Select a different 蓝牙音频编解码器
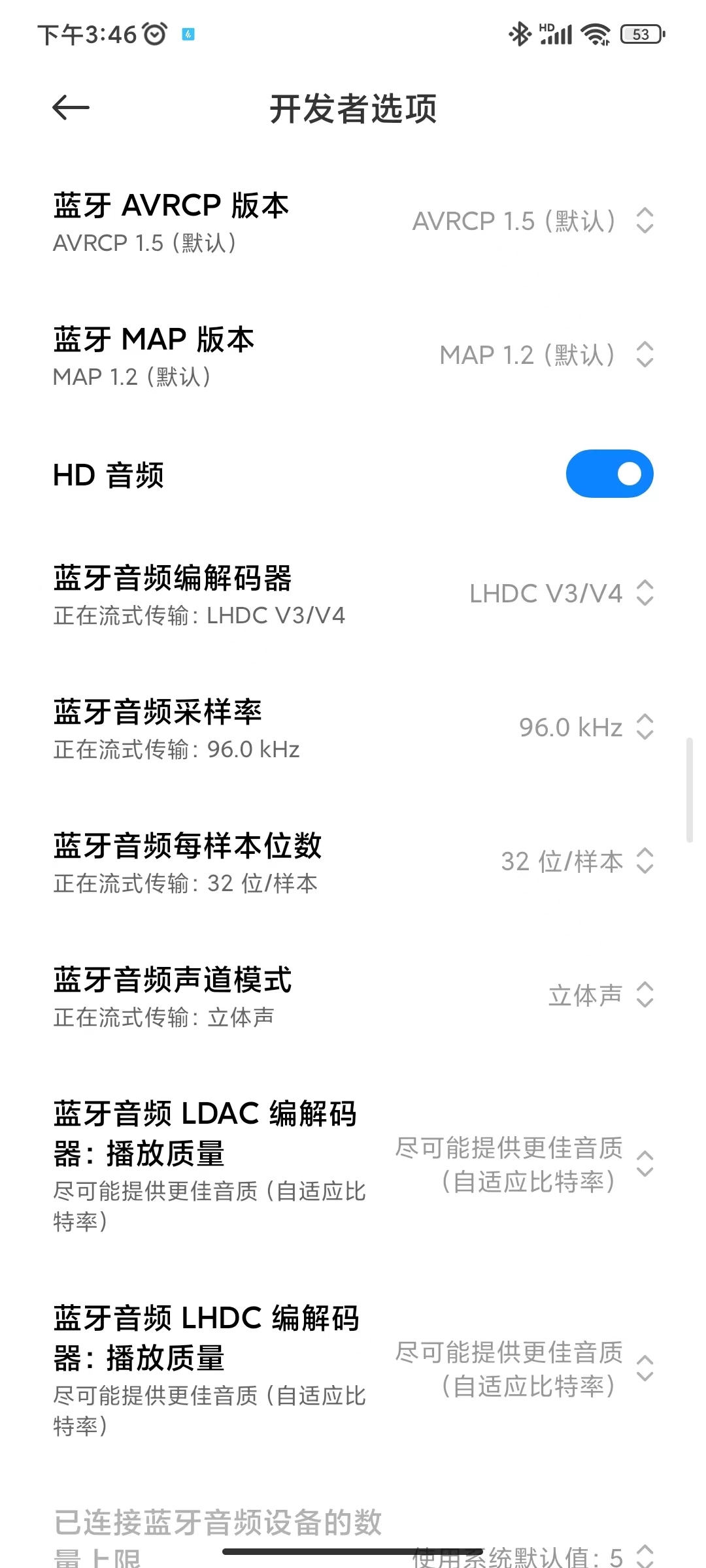 point(353,595)
